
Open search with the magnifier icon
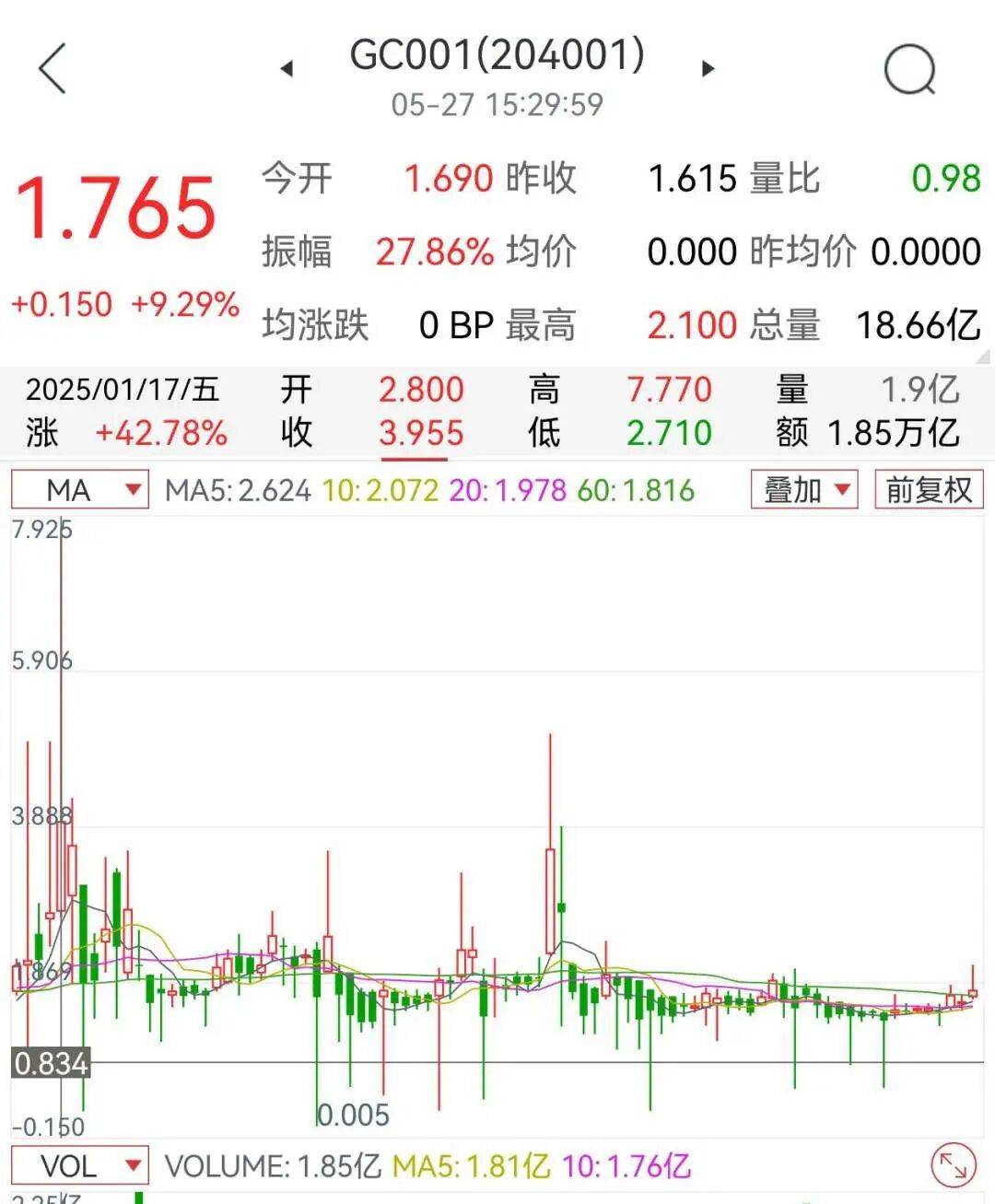click(909, 70)
